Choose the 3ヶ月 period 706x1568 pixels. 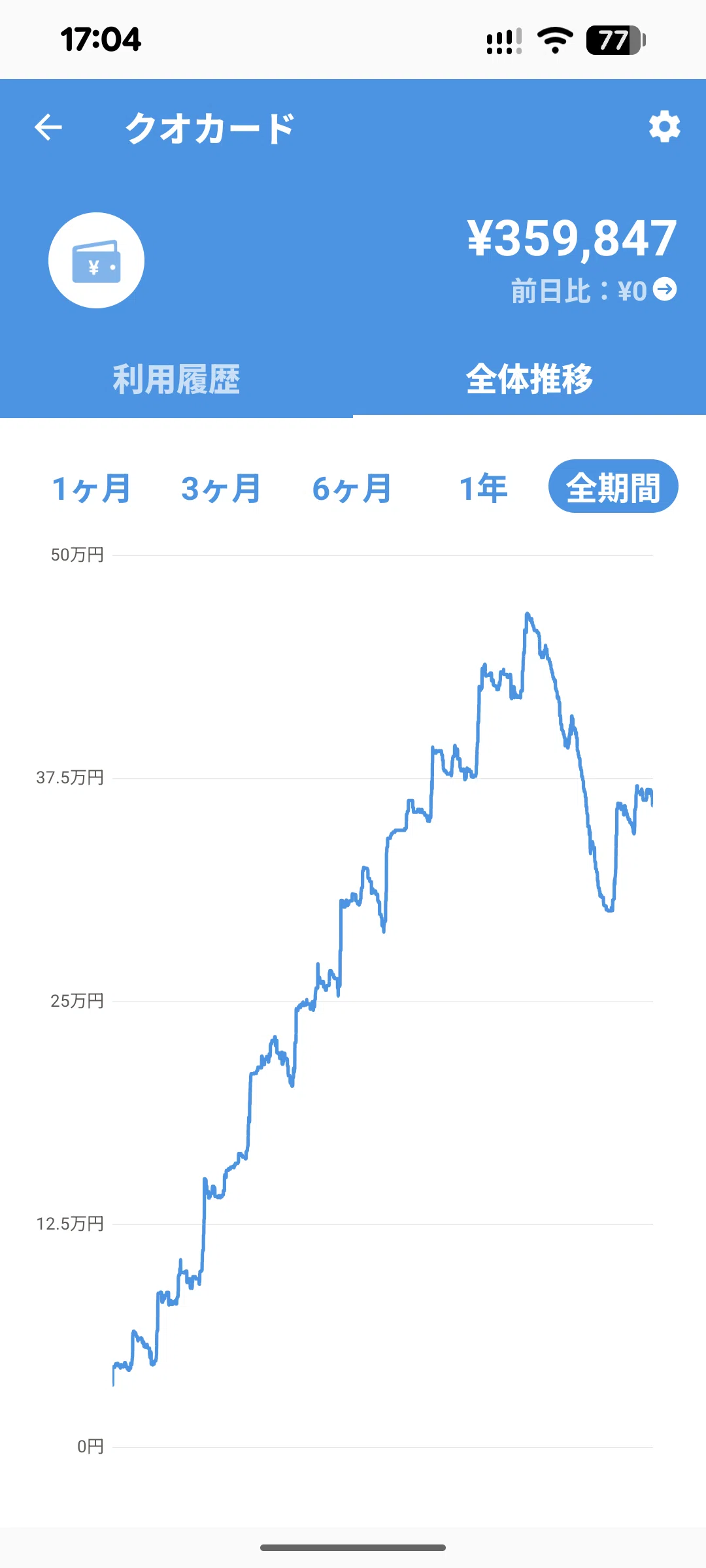(221, 488)
